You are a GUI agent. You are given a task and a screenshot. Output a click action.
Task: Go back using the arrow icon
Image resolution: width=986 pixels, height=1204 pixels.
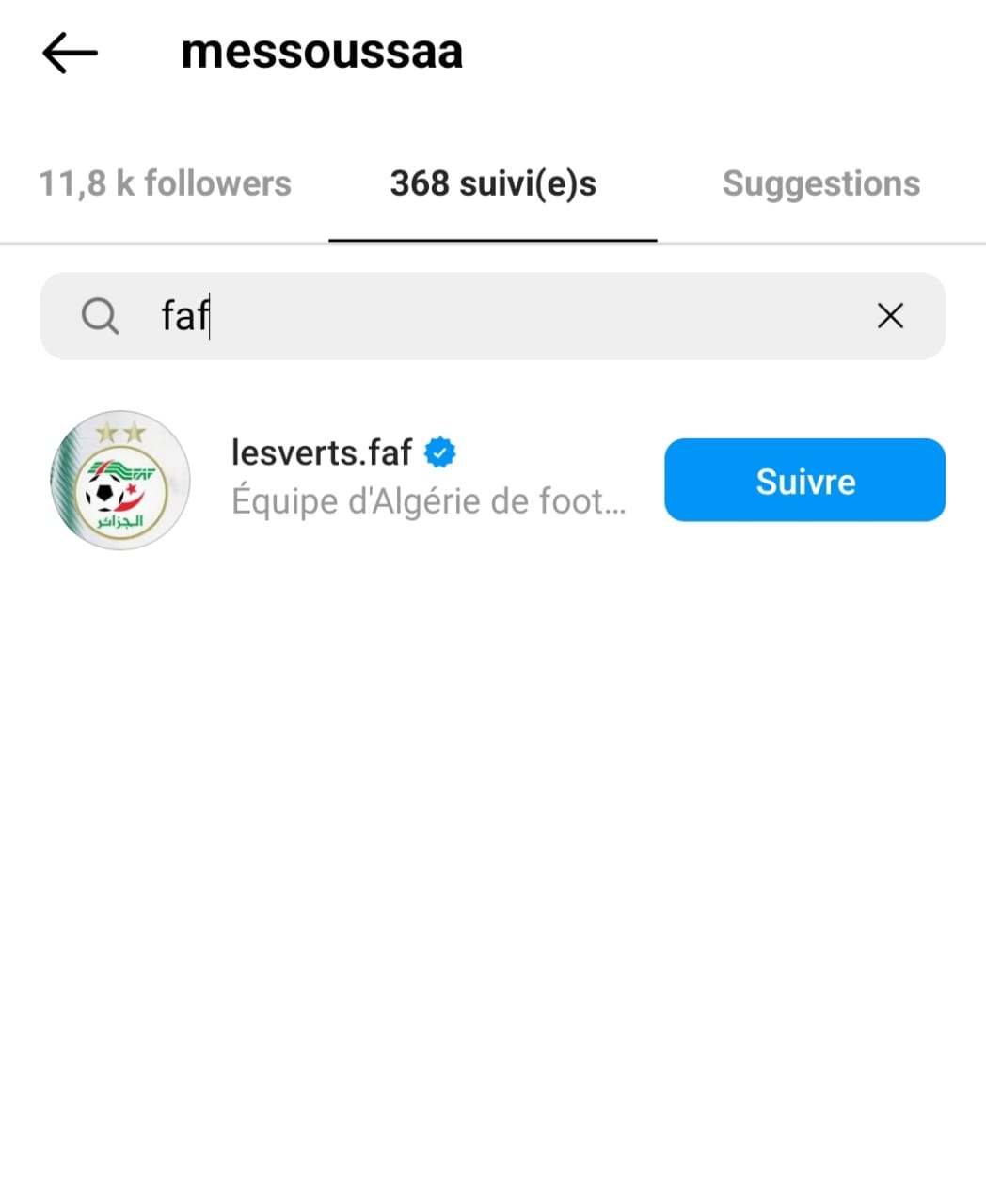click(x=70, y=53)
